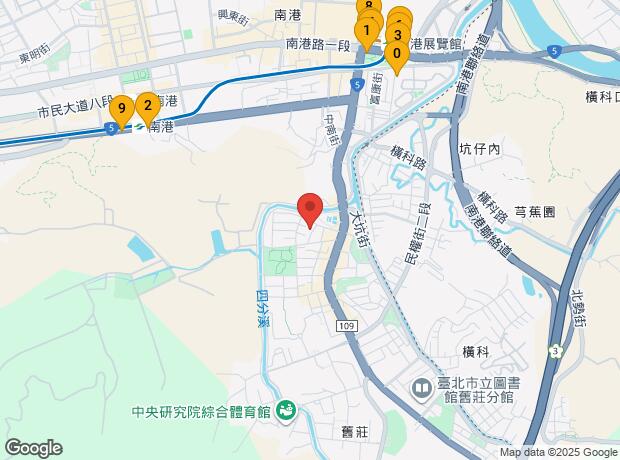Image resolution: width=620 pixels, height=460 pixels.
Task: Choose the orange marker numbered 3
Action: tap(398, 36)
